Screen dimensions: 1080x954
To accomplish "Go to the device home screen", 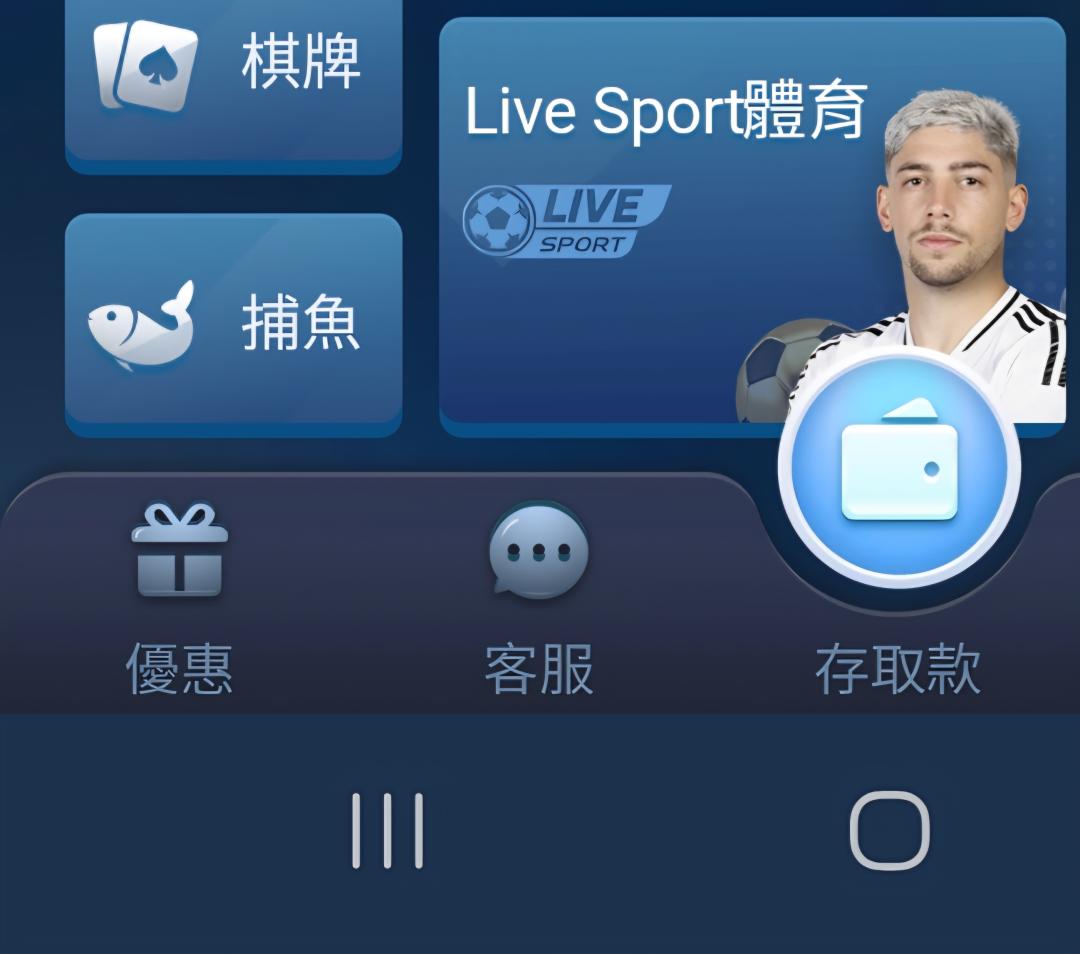I will point(889,831).
